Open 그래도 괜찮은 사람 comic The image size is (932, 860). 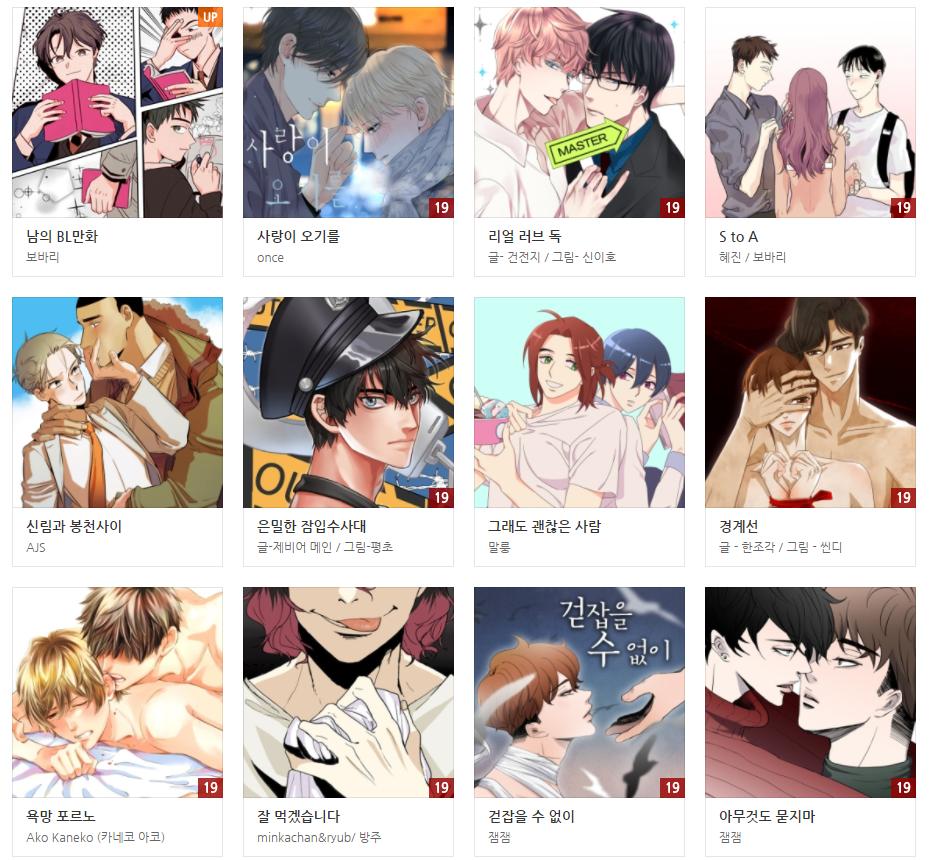(579, 403)
